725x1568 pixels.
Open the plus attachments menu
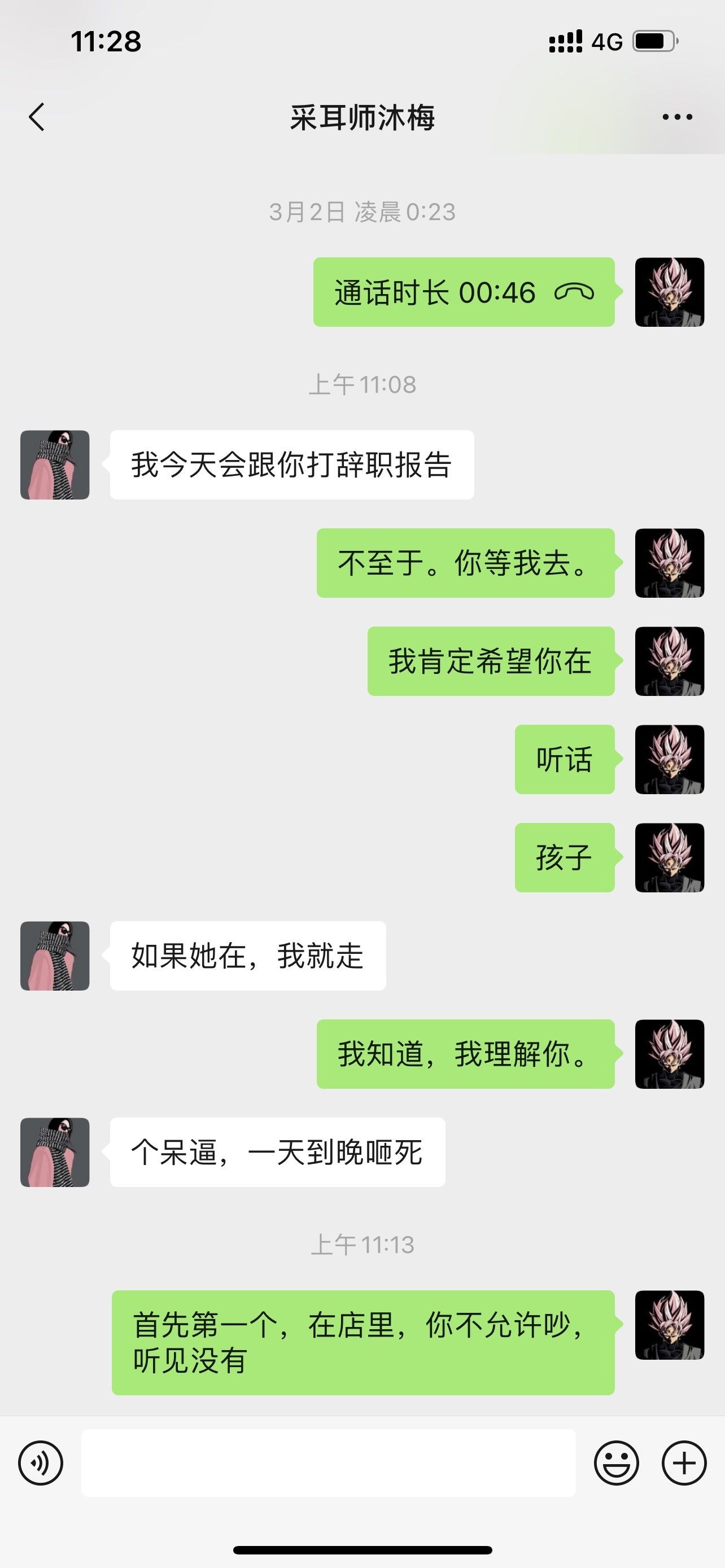(684, 1464)
